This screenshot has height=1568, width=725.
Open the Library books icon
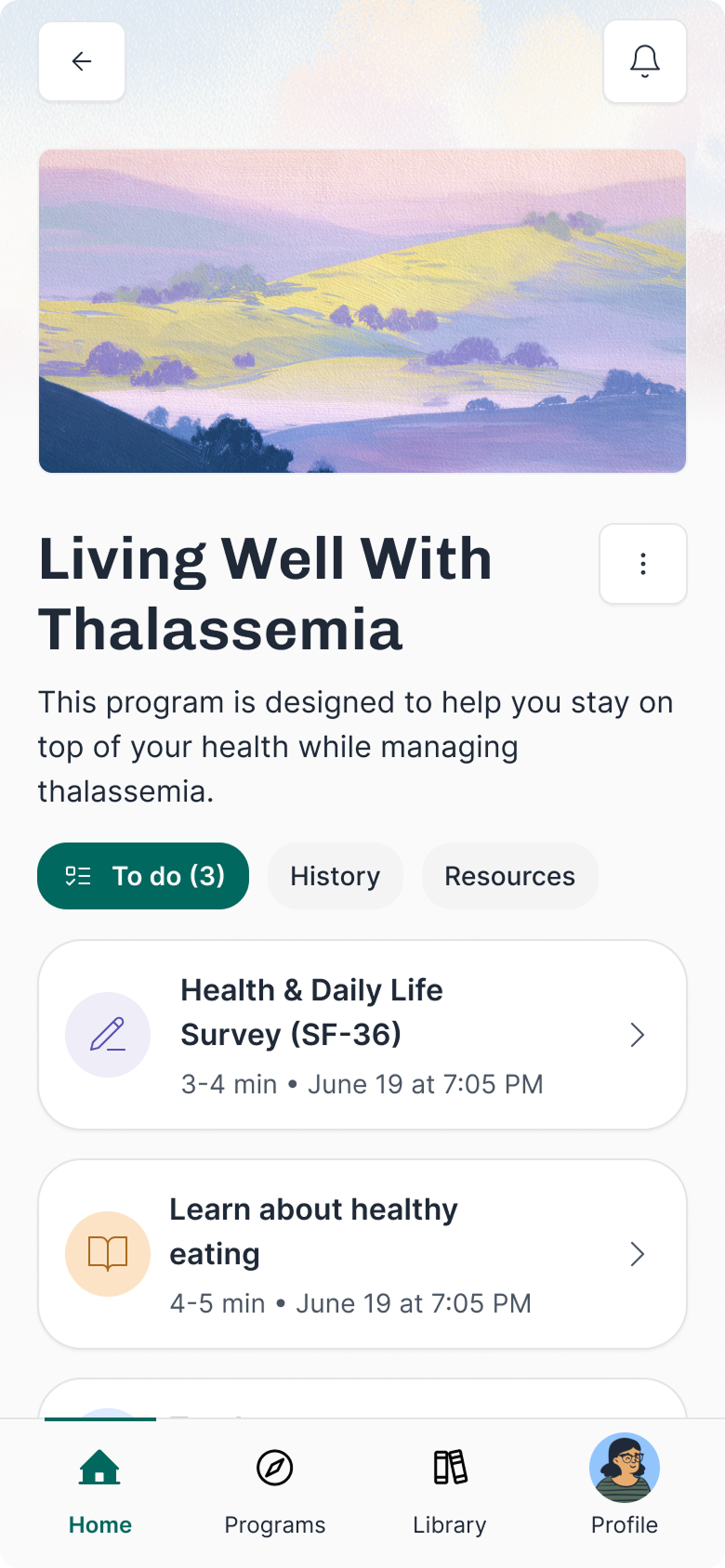click(449, 1469)
